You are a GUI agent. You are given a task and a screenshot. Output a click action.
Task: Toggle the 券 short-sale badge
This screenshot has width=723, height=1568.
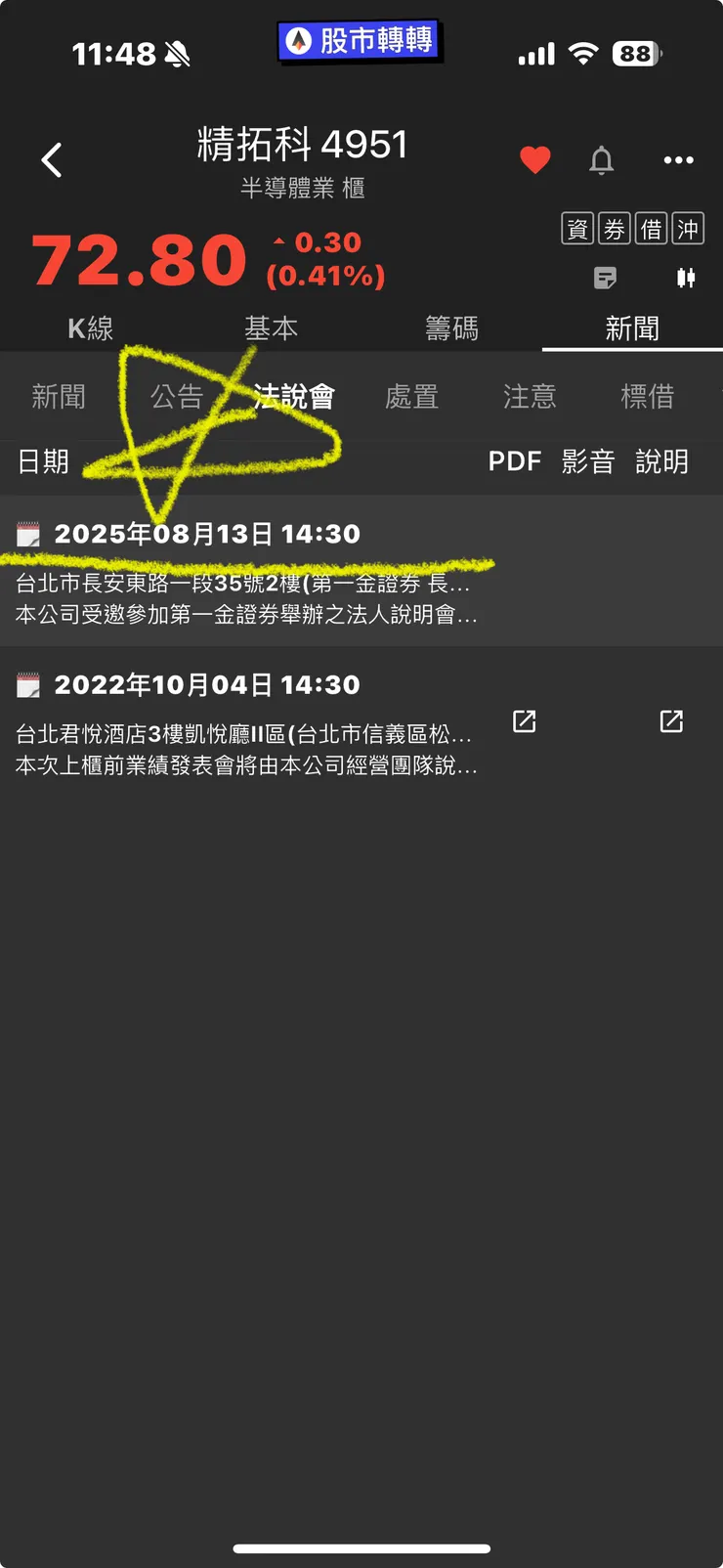coord(614,228)
